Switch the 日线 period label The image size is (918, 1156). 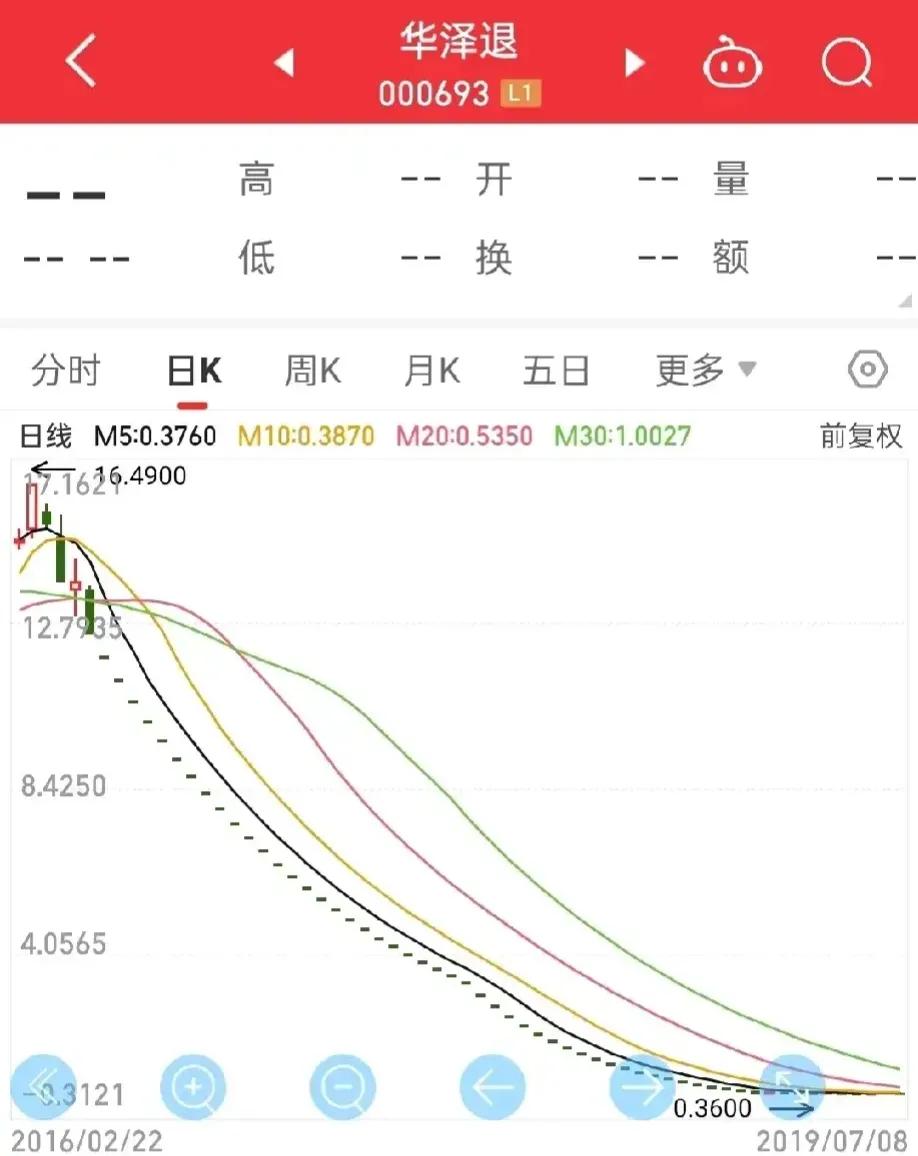coord(43,437)
